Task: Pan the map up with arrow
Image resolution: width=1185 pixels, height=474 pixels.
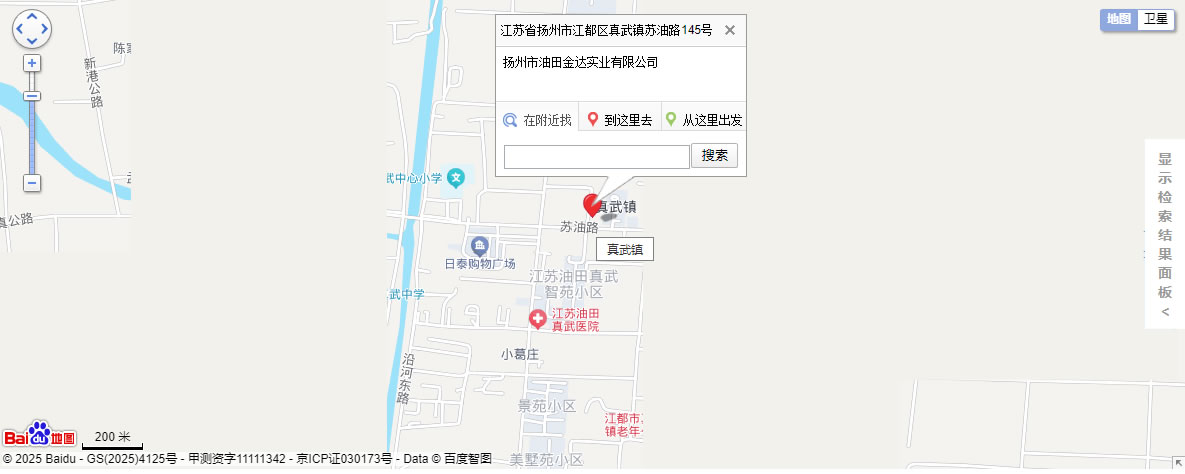Action: coord(32,17)
